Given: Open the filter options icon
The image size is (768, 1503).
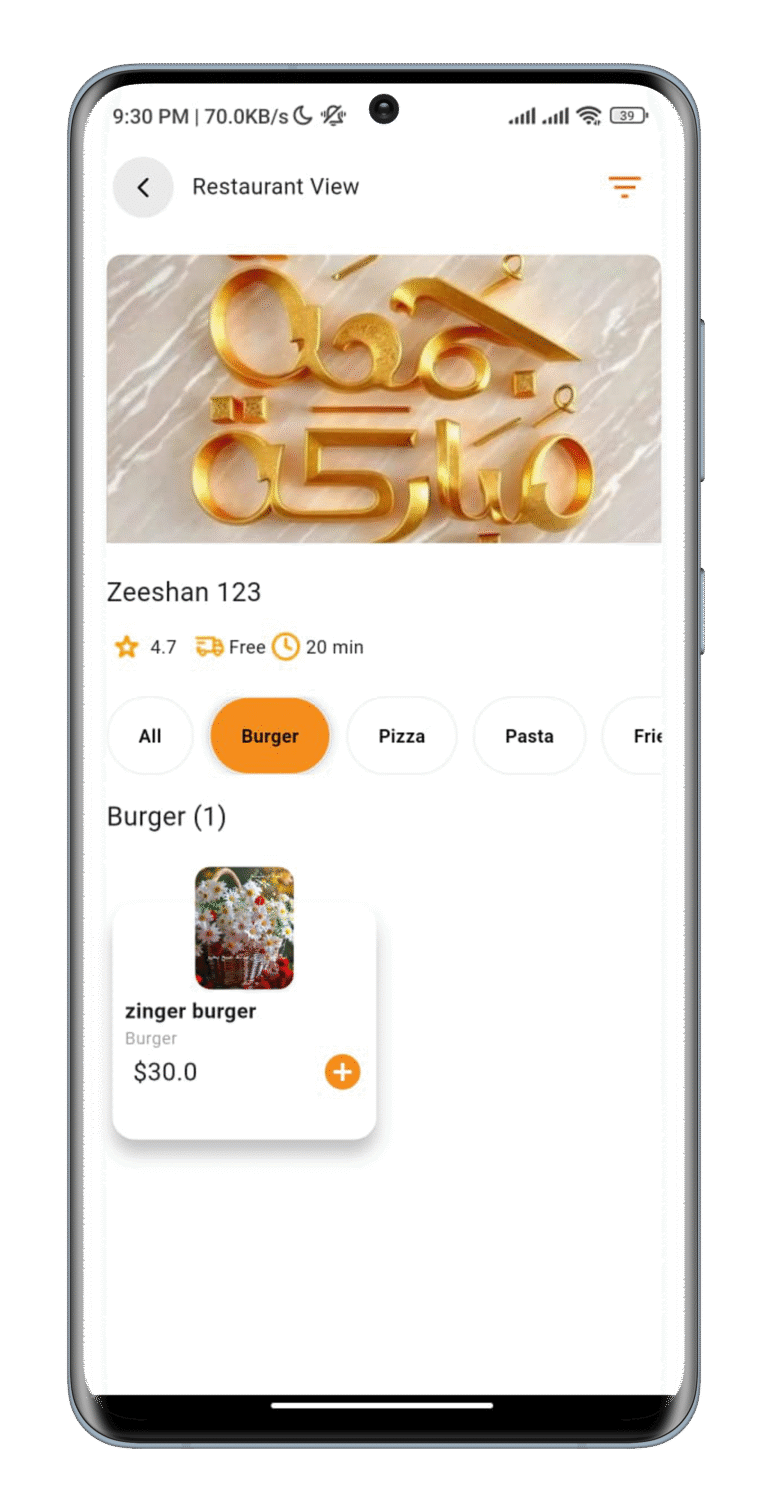Looking at the screenshot, I should [624, 187].
